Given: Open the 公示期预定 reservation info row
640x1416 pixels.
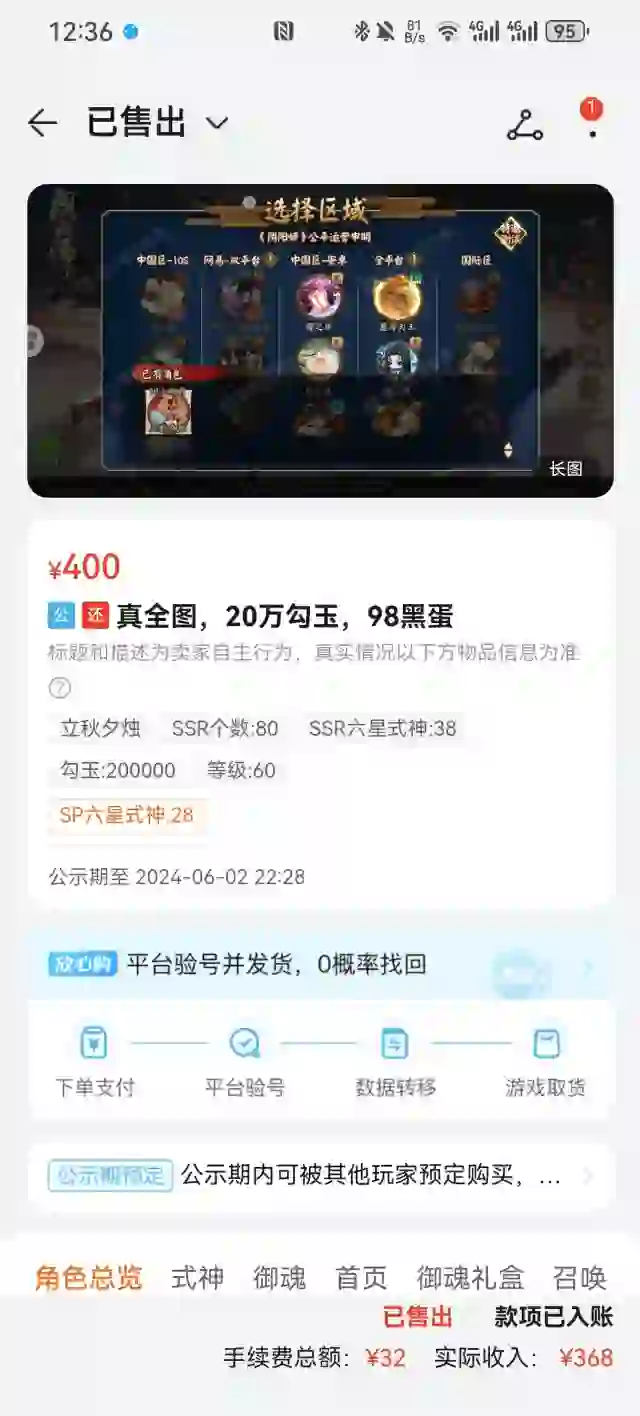Looking at the screenshot, I should click(320, 1176).
